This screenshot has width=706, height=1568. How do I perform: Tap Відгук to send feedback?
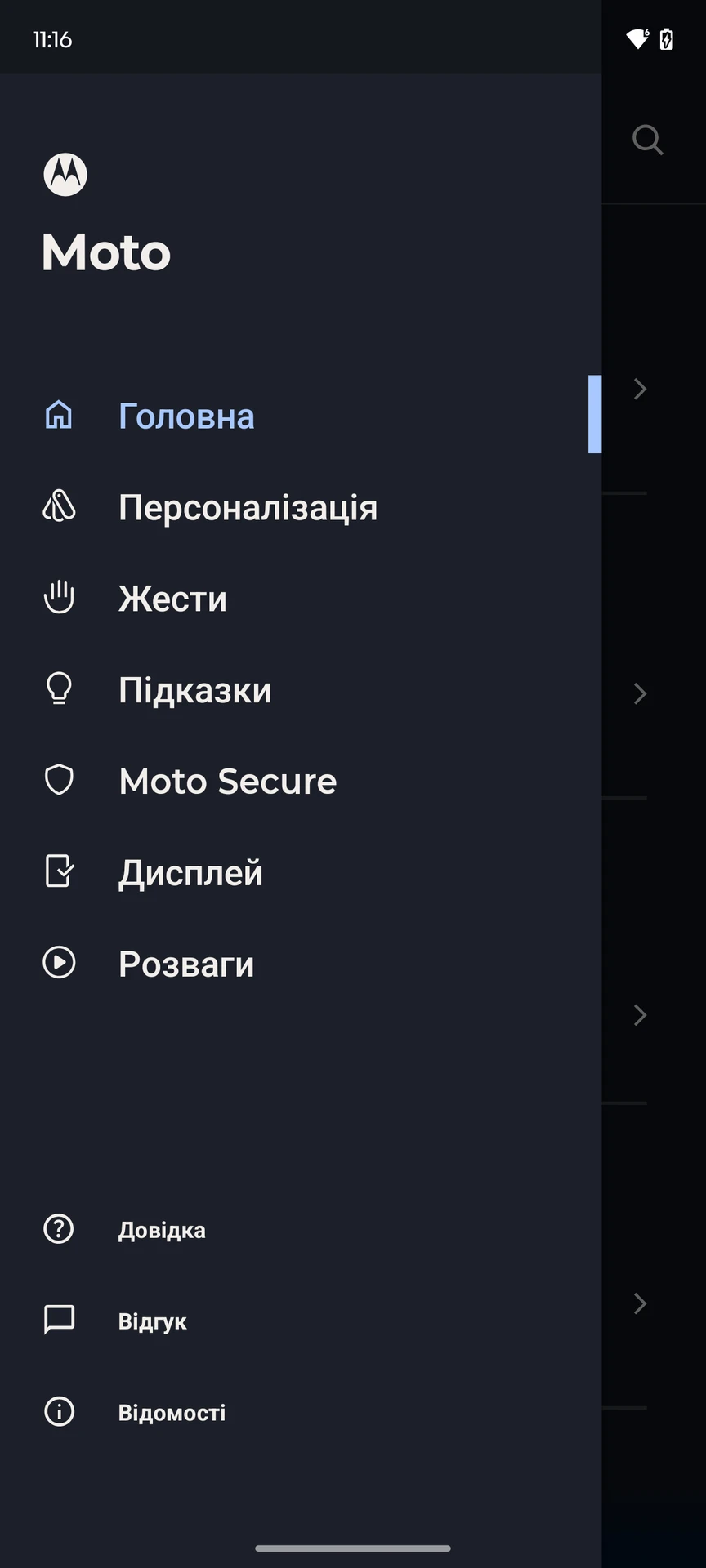(x=301, y=1321)
